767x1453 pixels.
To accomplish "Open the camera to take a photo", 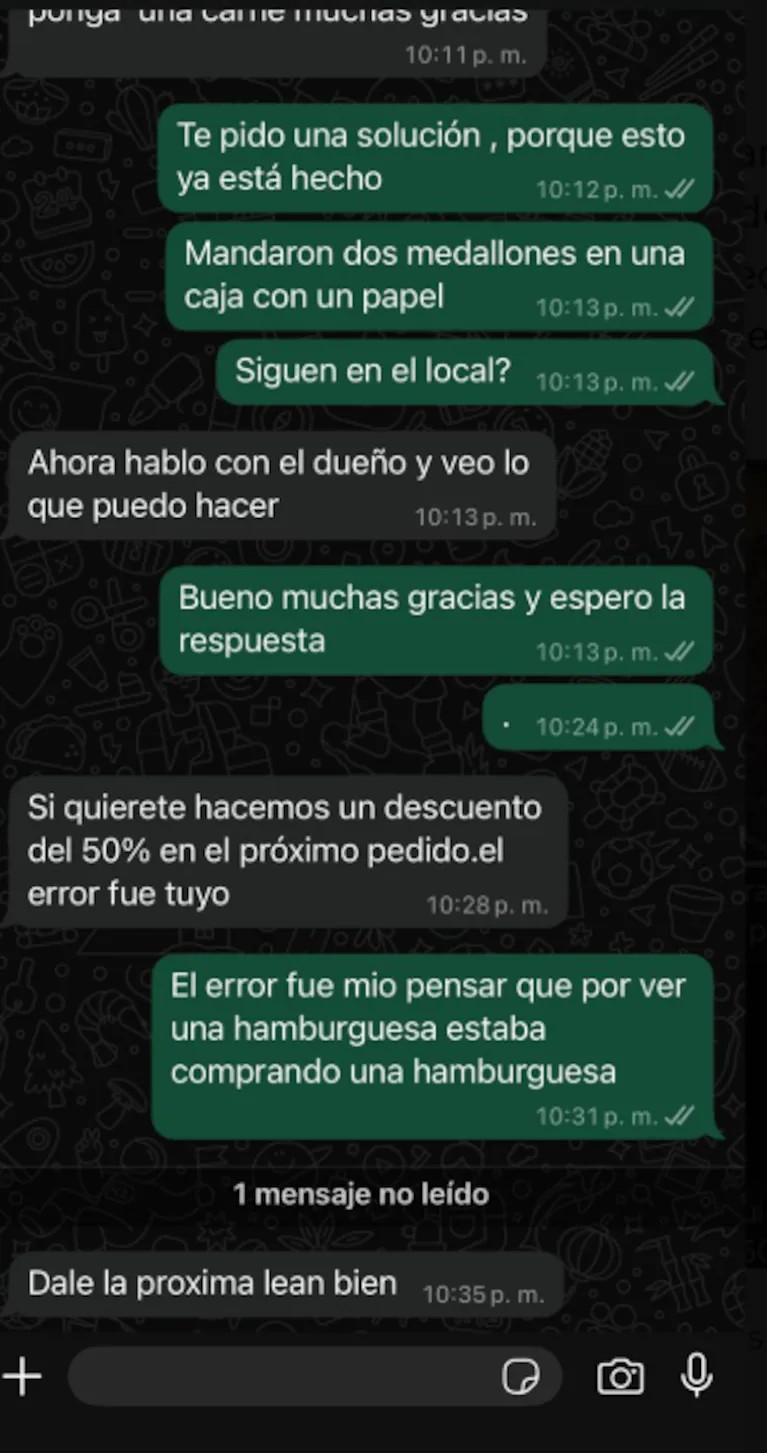I will pos(620,1377).
